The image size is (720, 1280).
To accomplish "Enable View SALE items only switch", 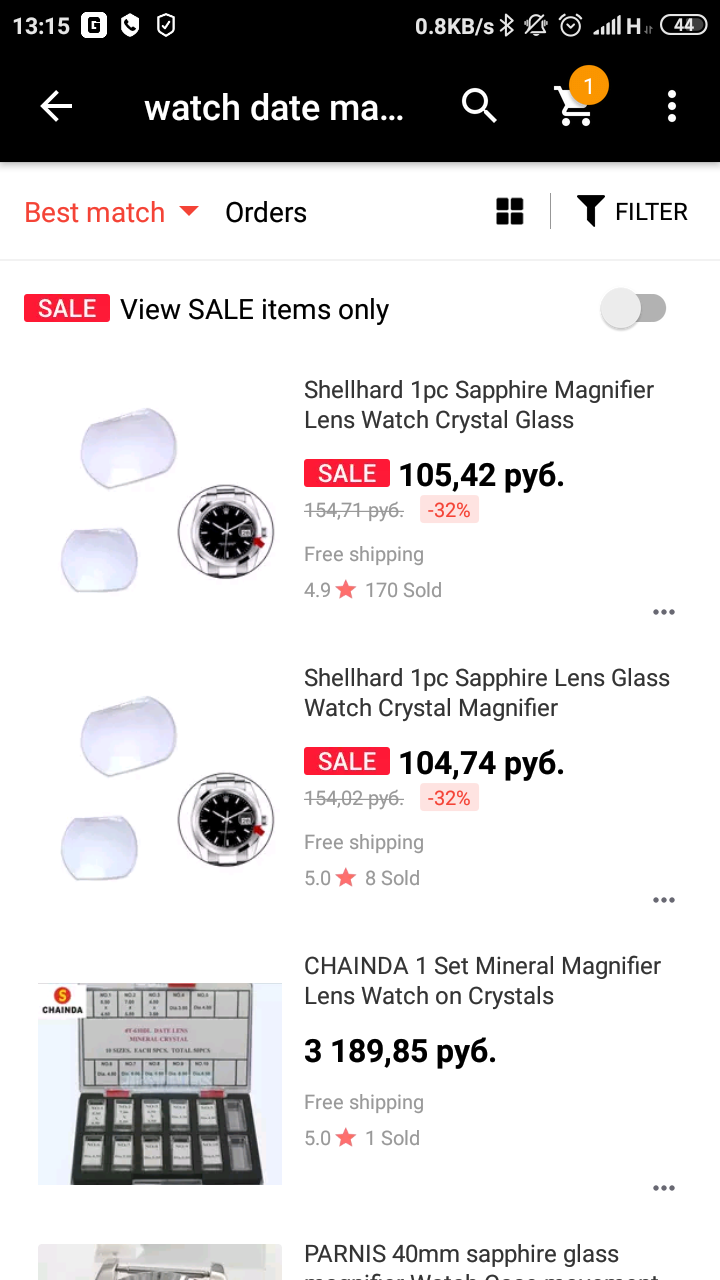I will (634, 309).
